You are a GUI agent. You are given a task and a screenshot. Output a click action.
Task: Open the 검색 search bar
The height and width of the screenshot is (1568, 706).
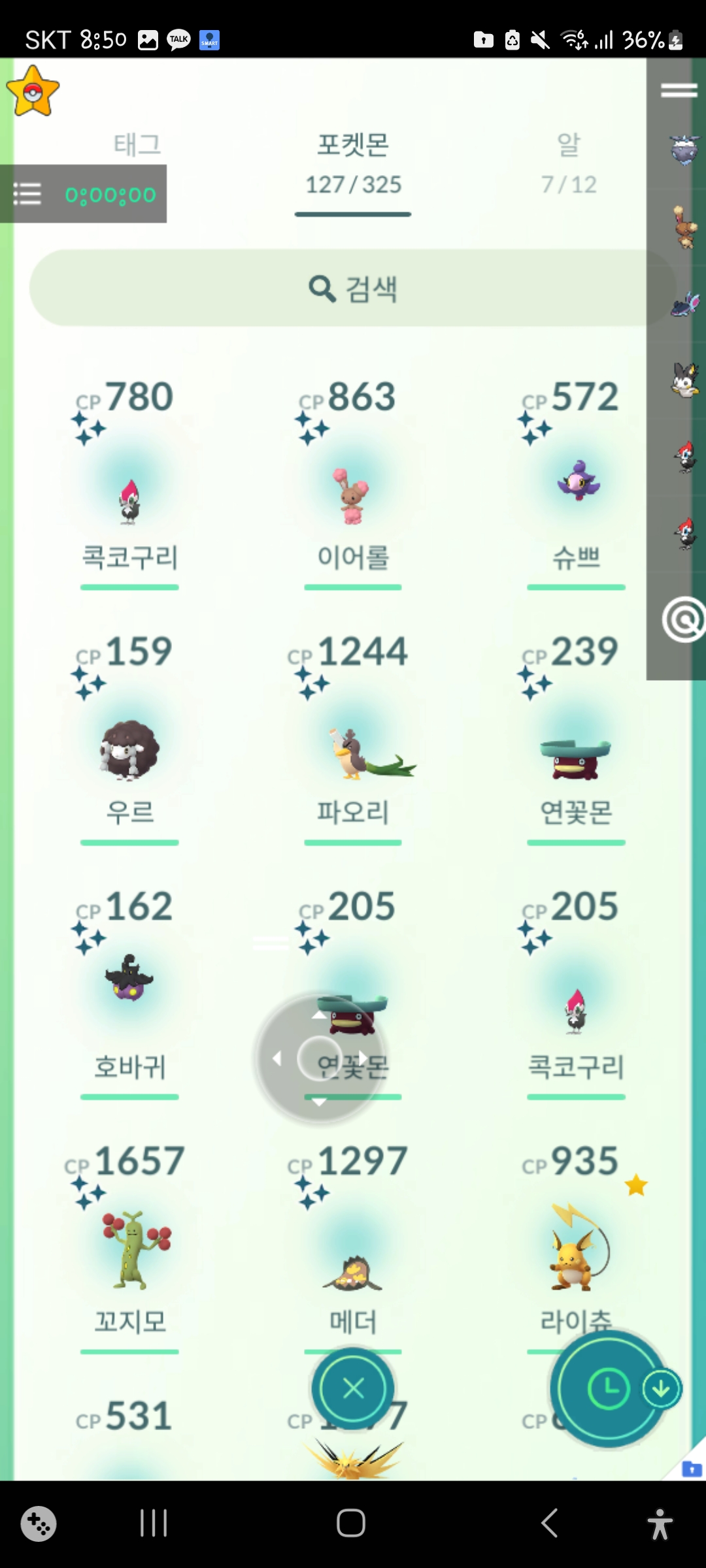tap(352, 288)
